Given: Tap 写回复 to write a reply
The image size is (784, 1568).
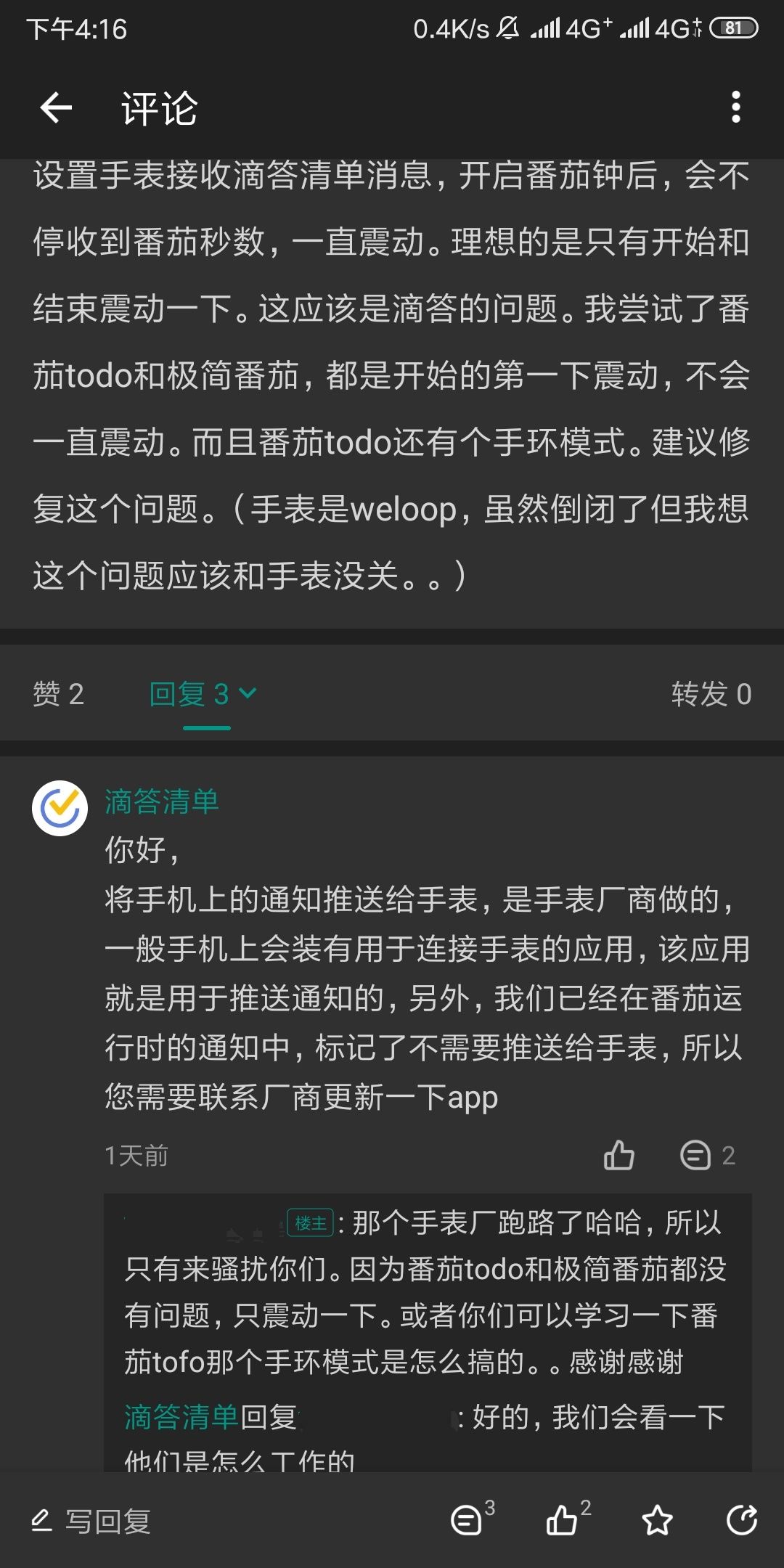Looking at the screenshot, I should point(91,1520).
